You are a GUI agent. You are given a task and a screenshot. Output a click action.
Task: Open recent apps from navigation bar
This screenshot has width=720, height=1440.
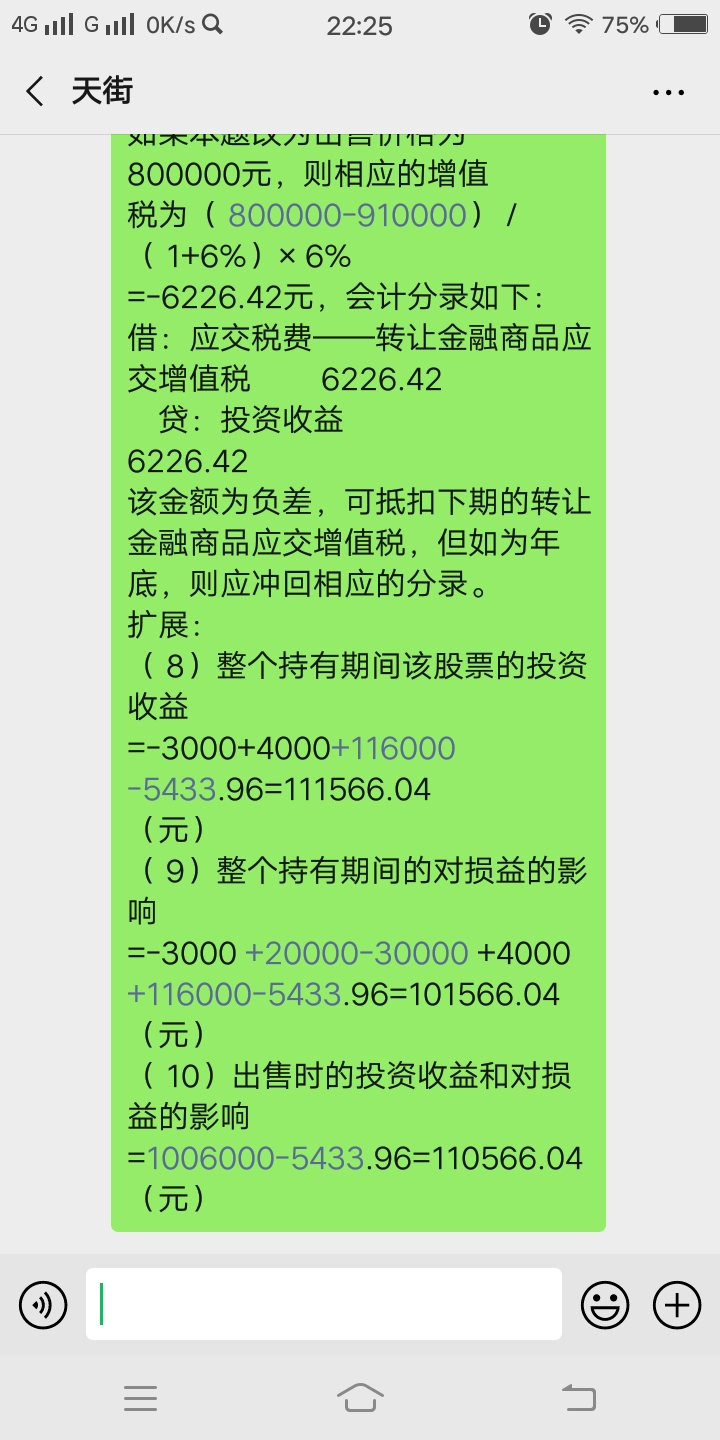click(x=140, y=1398)
